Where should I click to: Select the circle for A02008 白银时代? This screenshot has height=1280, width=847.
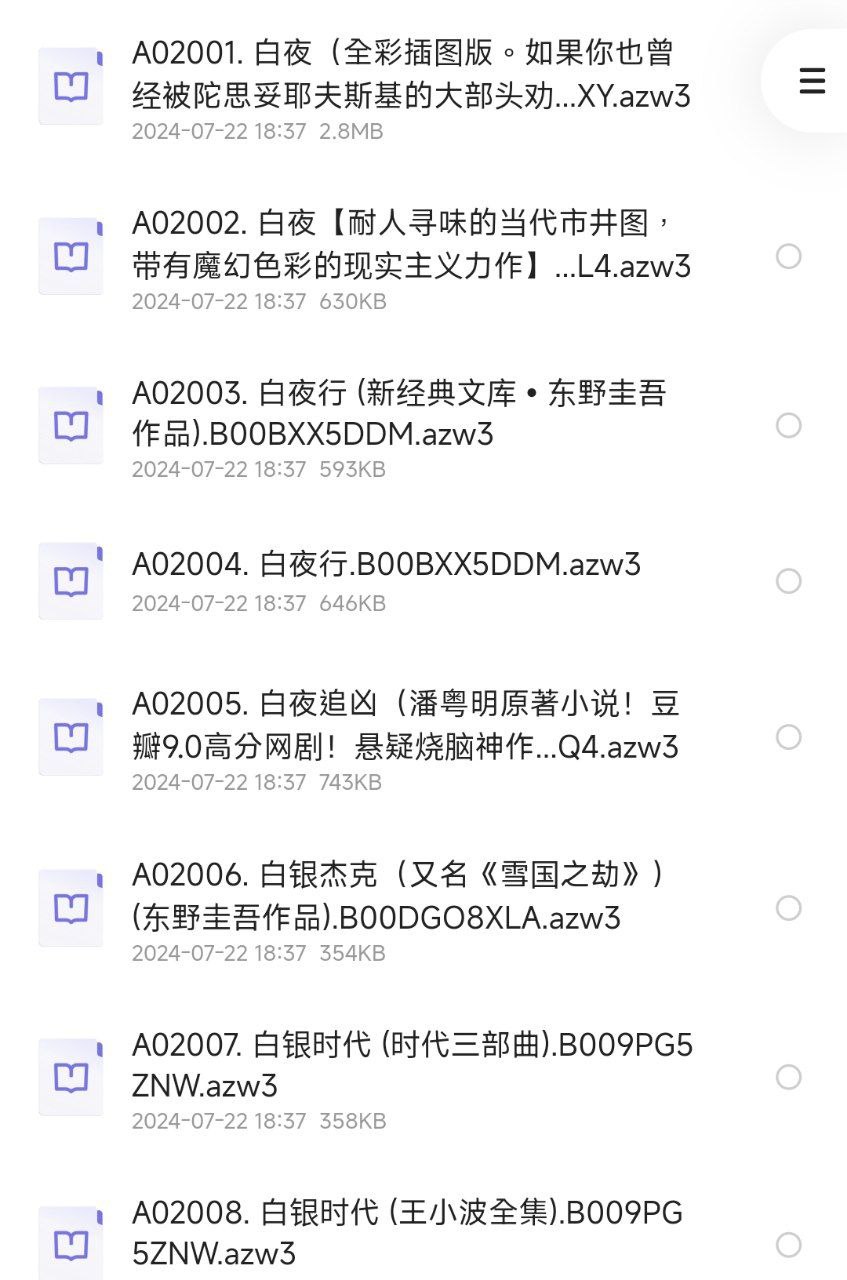[789, 1245]
